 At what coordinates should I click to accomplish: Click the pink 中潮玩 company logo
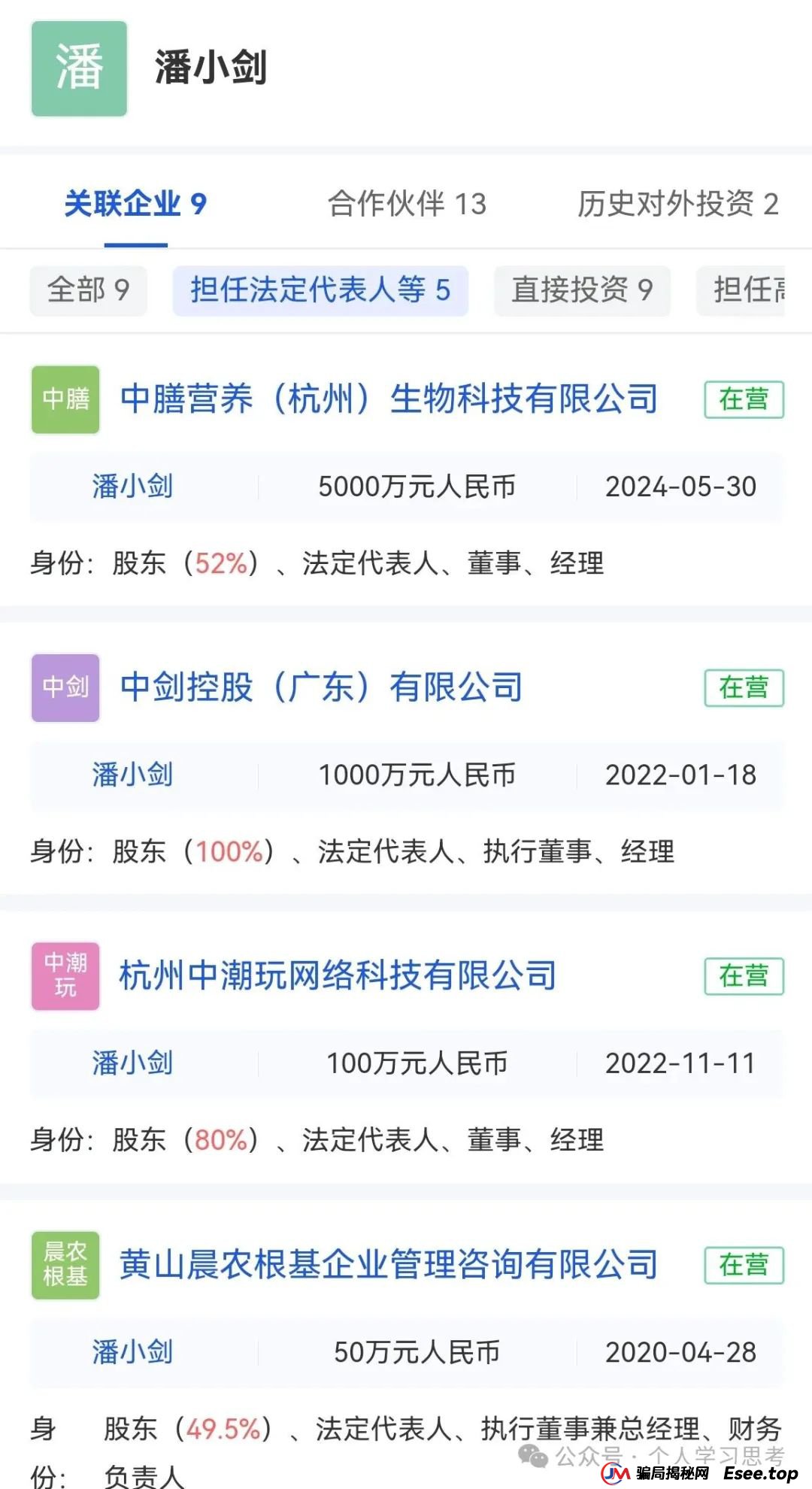(x=65, y=976)
